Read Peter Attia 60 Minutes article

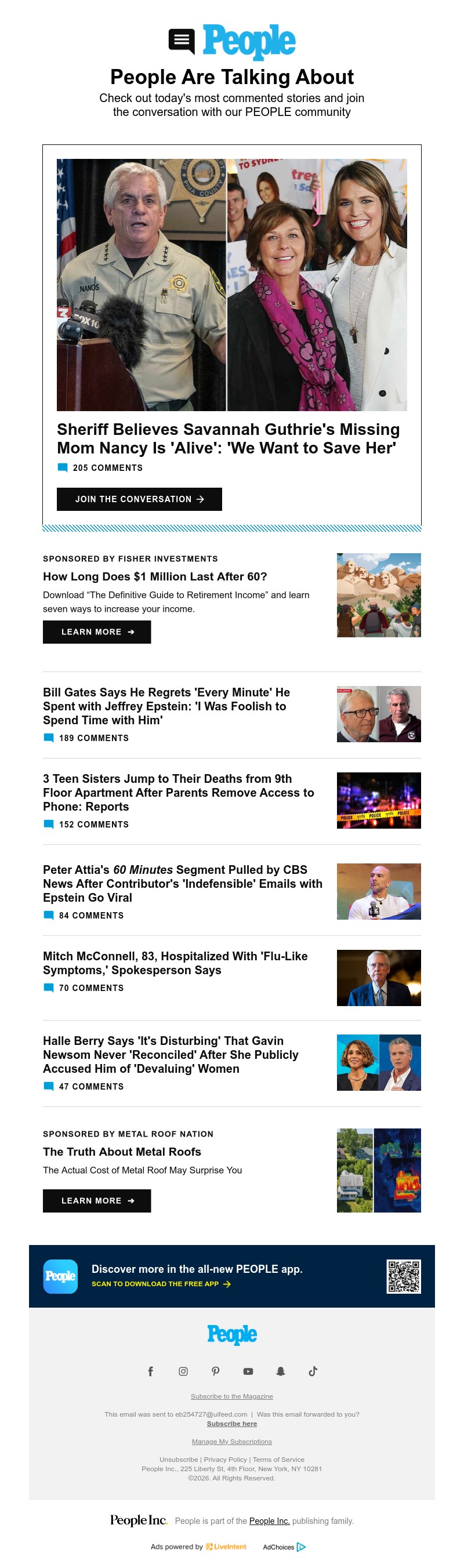click(182, 883)
